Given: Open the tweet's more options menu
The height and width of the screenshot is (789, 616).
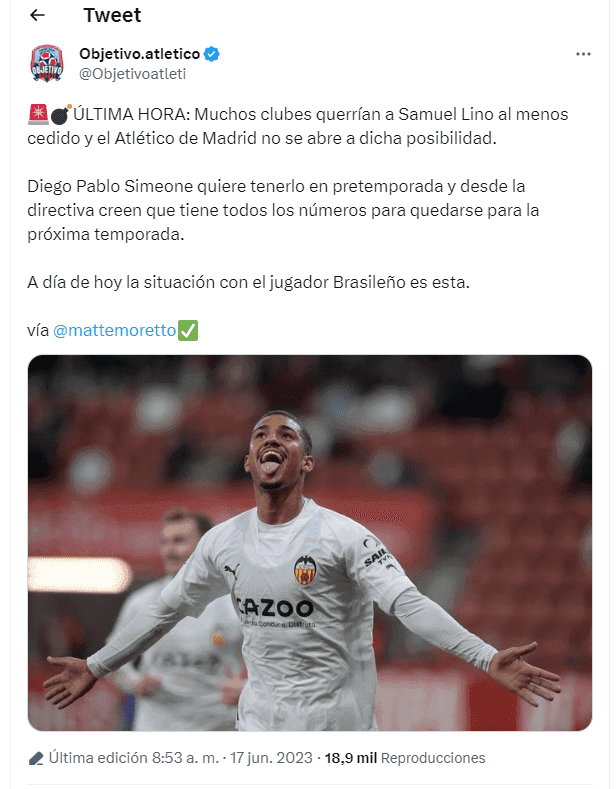Looking at the screenshot, I should tap(583, 54).
